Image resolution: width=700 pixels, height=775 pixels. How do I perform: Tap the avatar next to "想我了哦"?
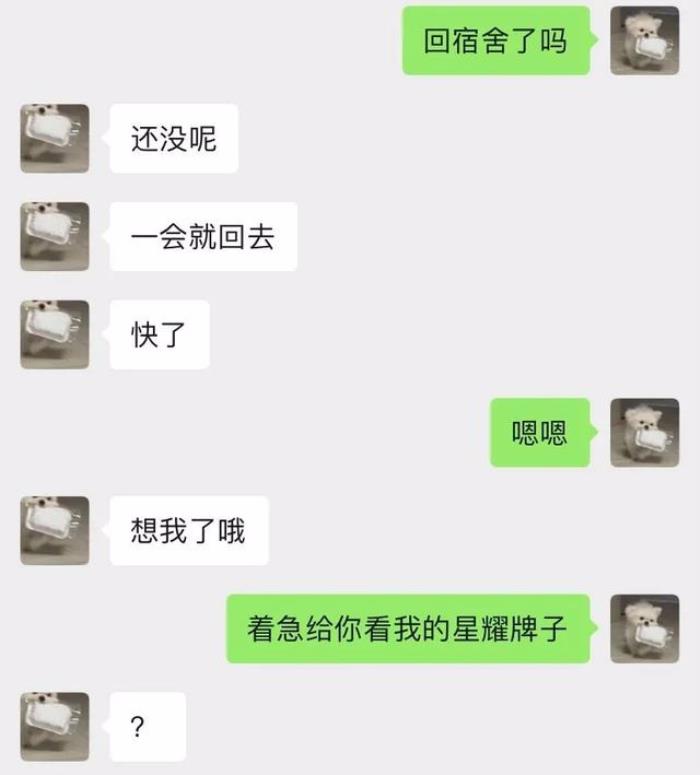55,530
